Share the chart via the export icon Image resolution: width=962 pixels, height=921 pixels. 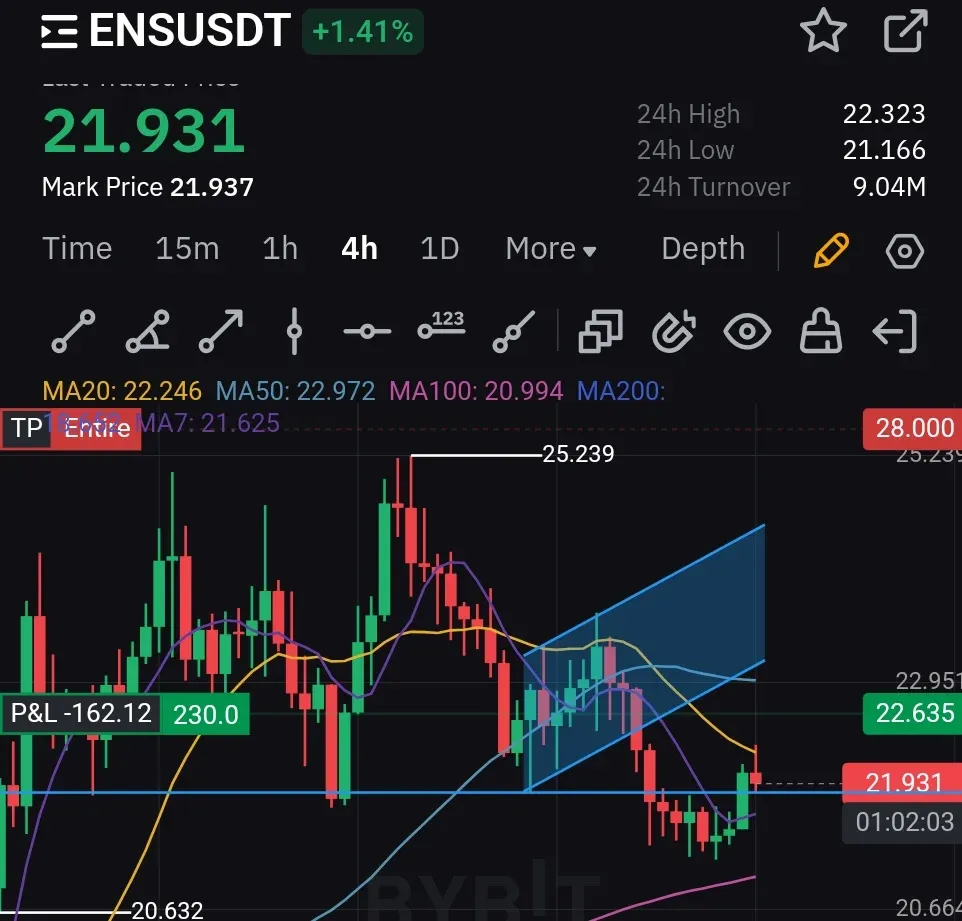click(x=906, y=32)
